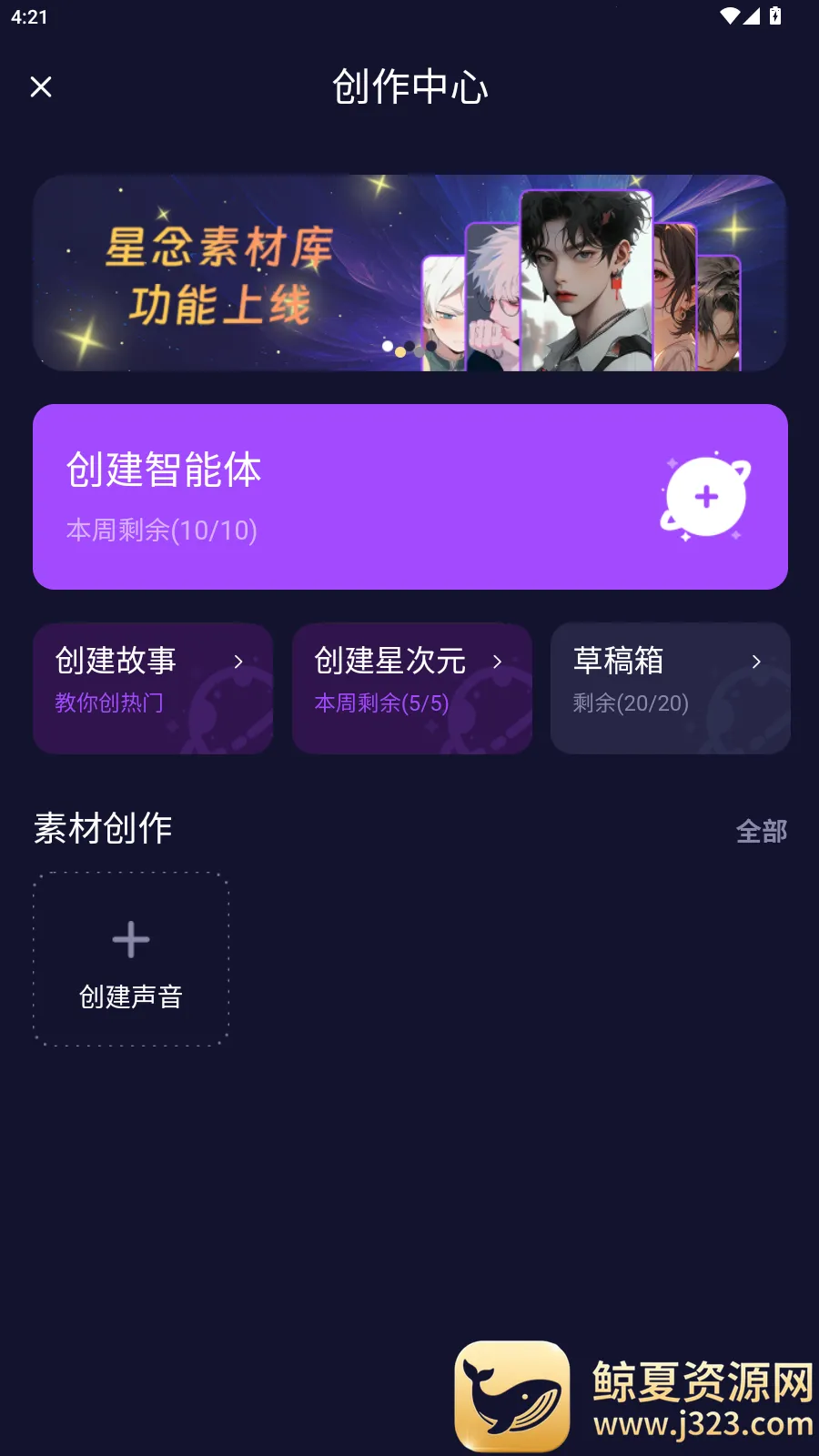
Task: Tap 创建声音 to add a voice
Action: 131,959
